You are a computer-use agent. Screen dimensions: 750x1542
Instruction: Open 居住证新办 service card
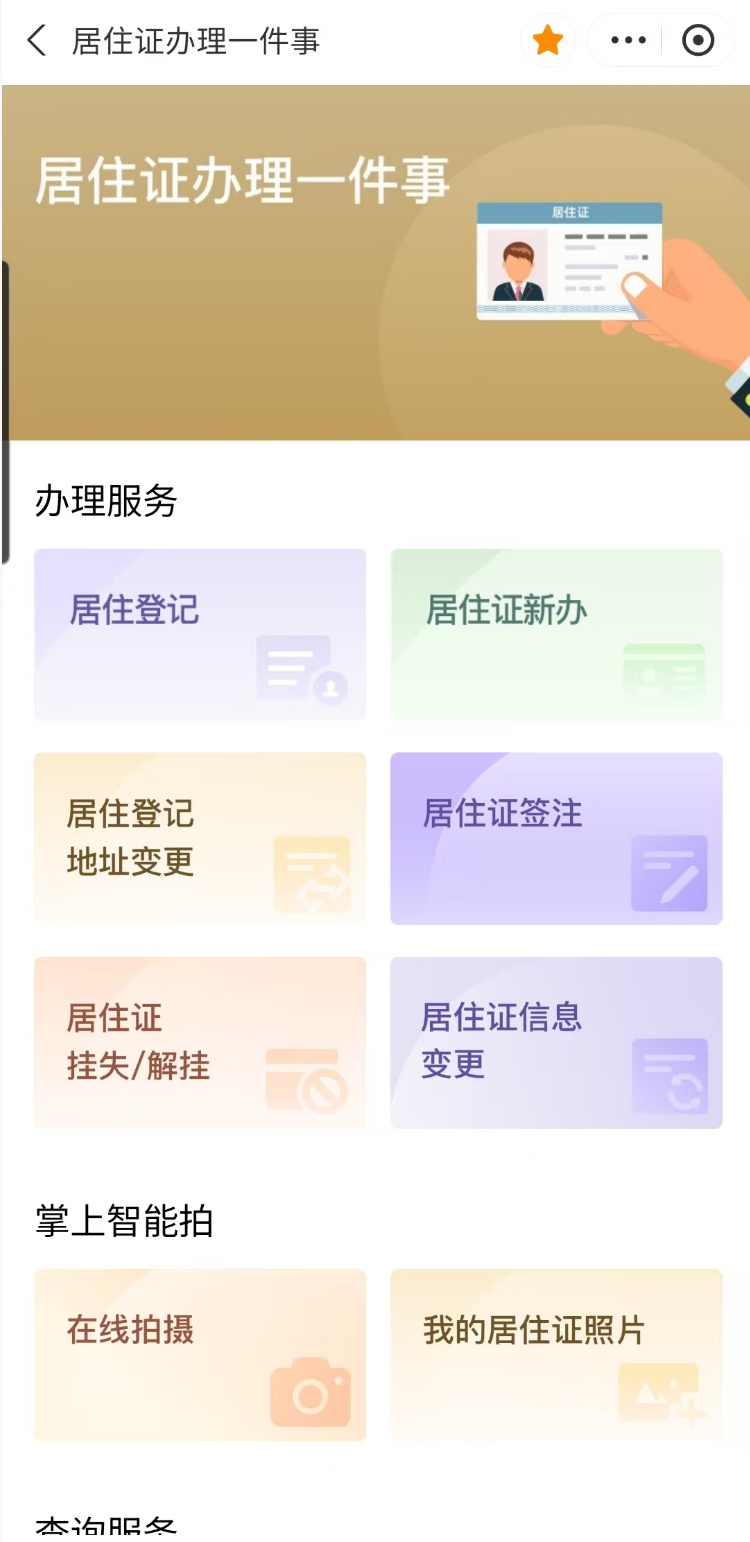[556, 634]
